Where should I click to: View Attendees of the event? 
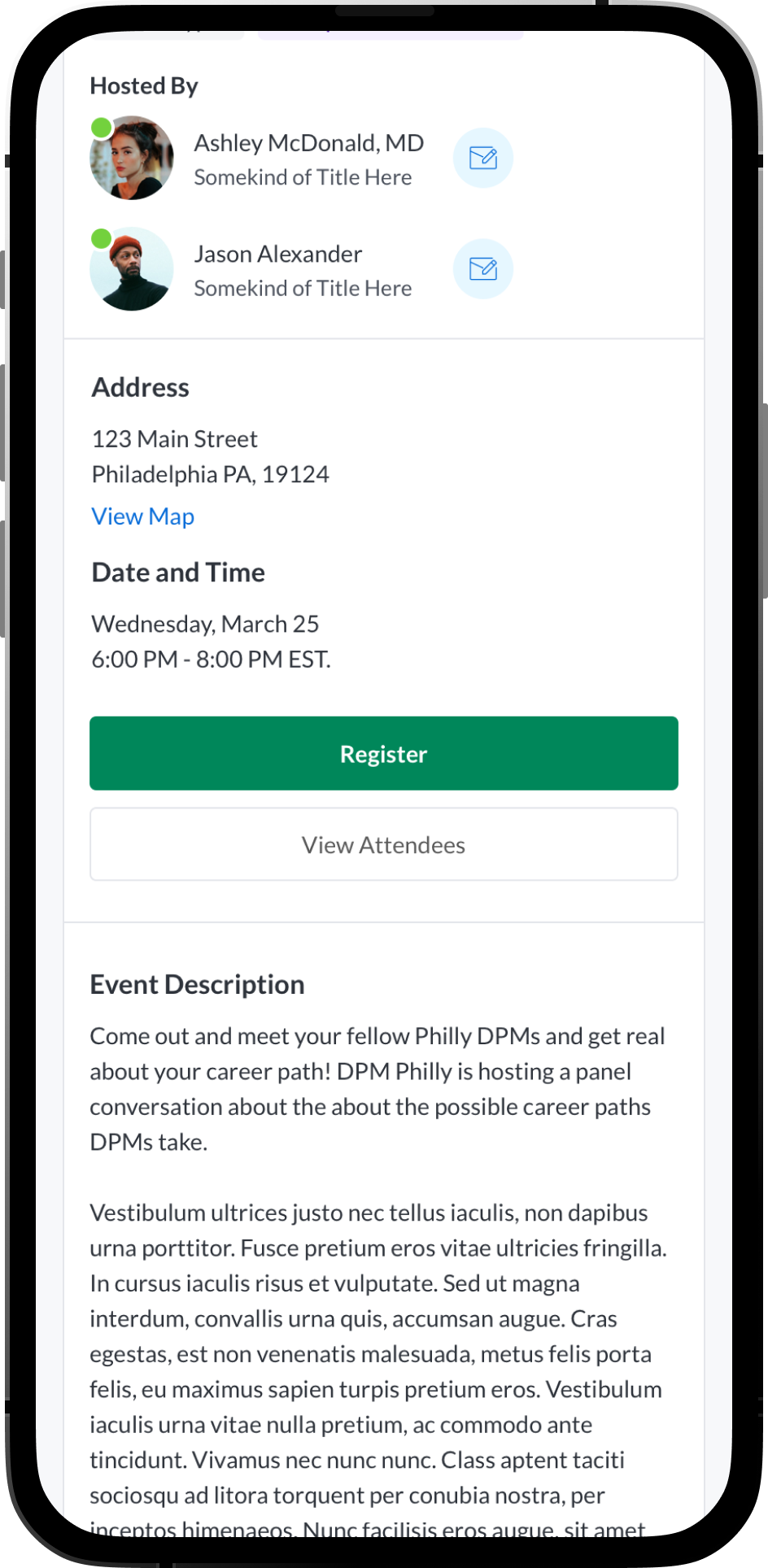click(383, 844)
